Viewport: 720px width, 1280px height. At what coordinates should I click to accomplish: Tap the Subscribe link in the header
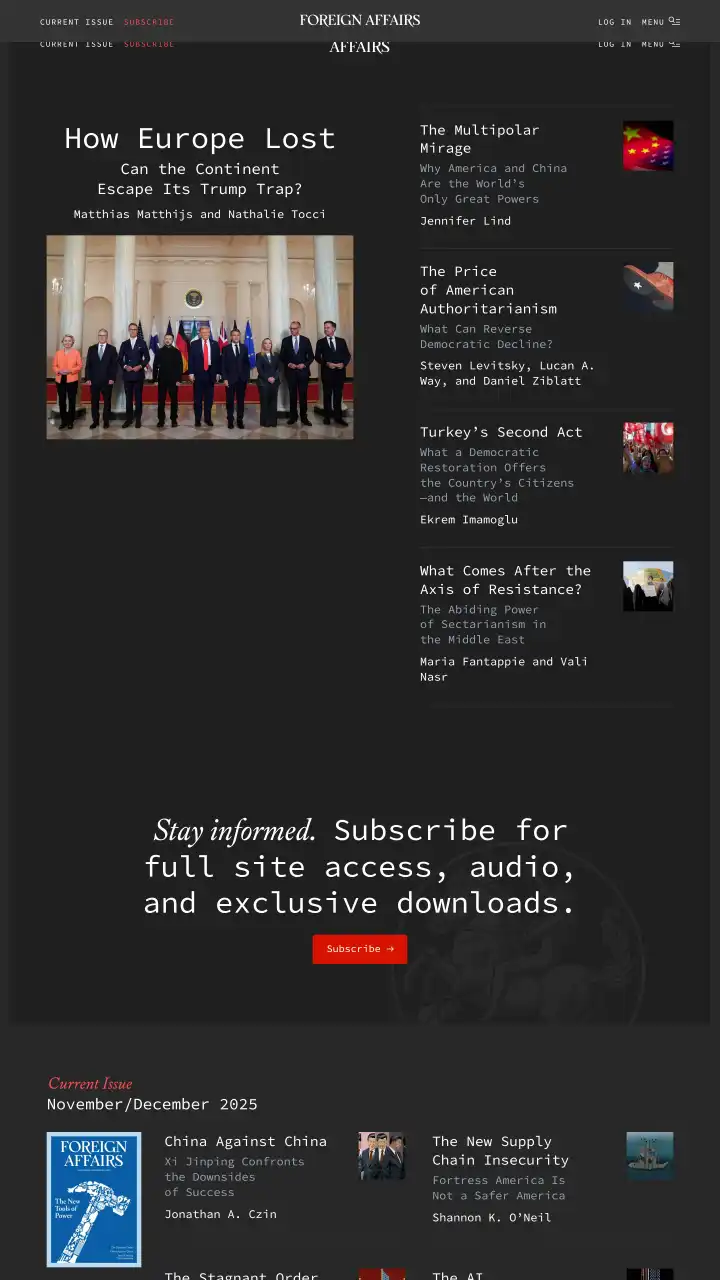(x=148, y=22)
